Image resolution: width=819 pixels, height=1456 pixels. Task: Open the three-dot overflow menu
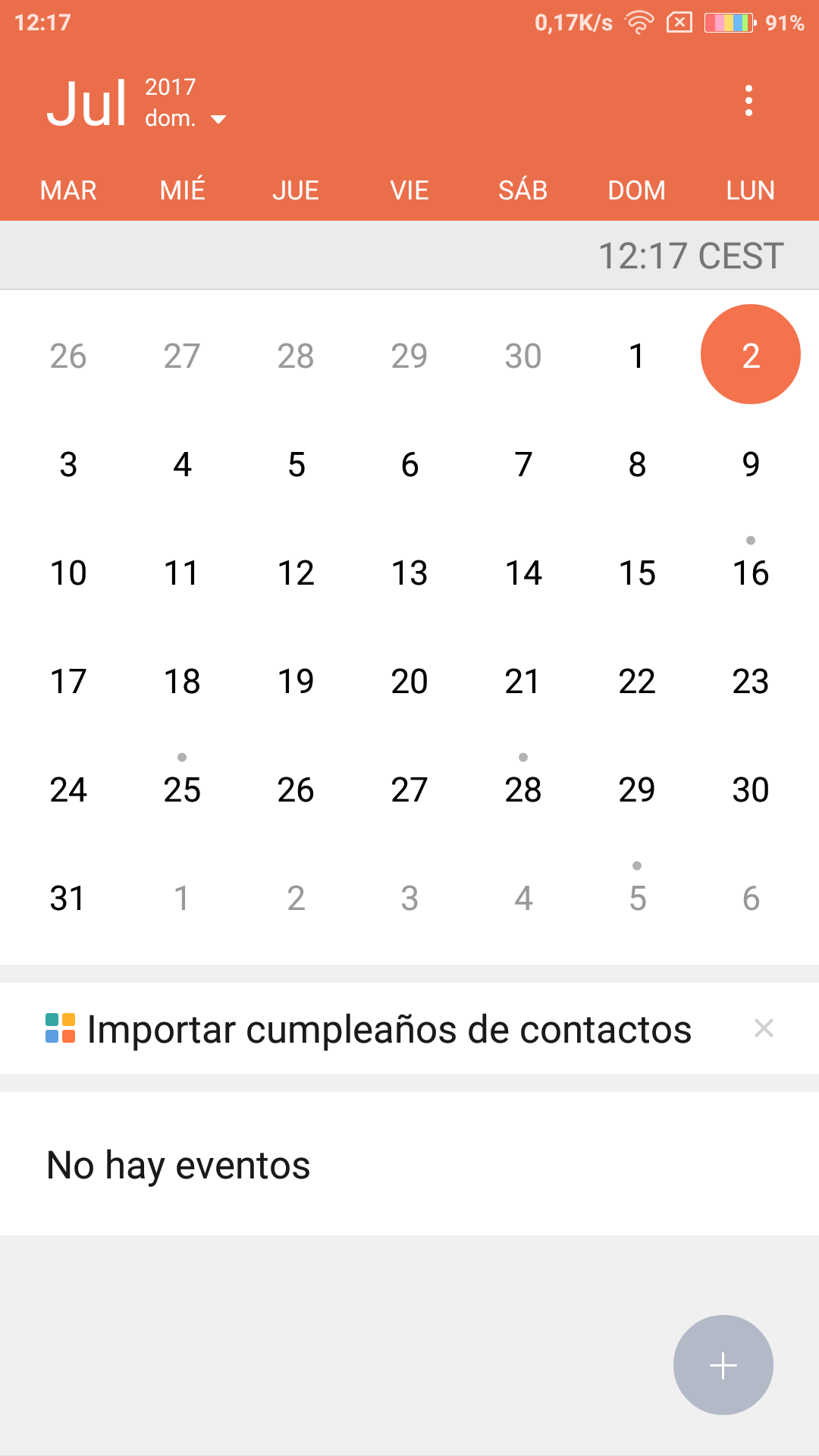(748, 101)
